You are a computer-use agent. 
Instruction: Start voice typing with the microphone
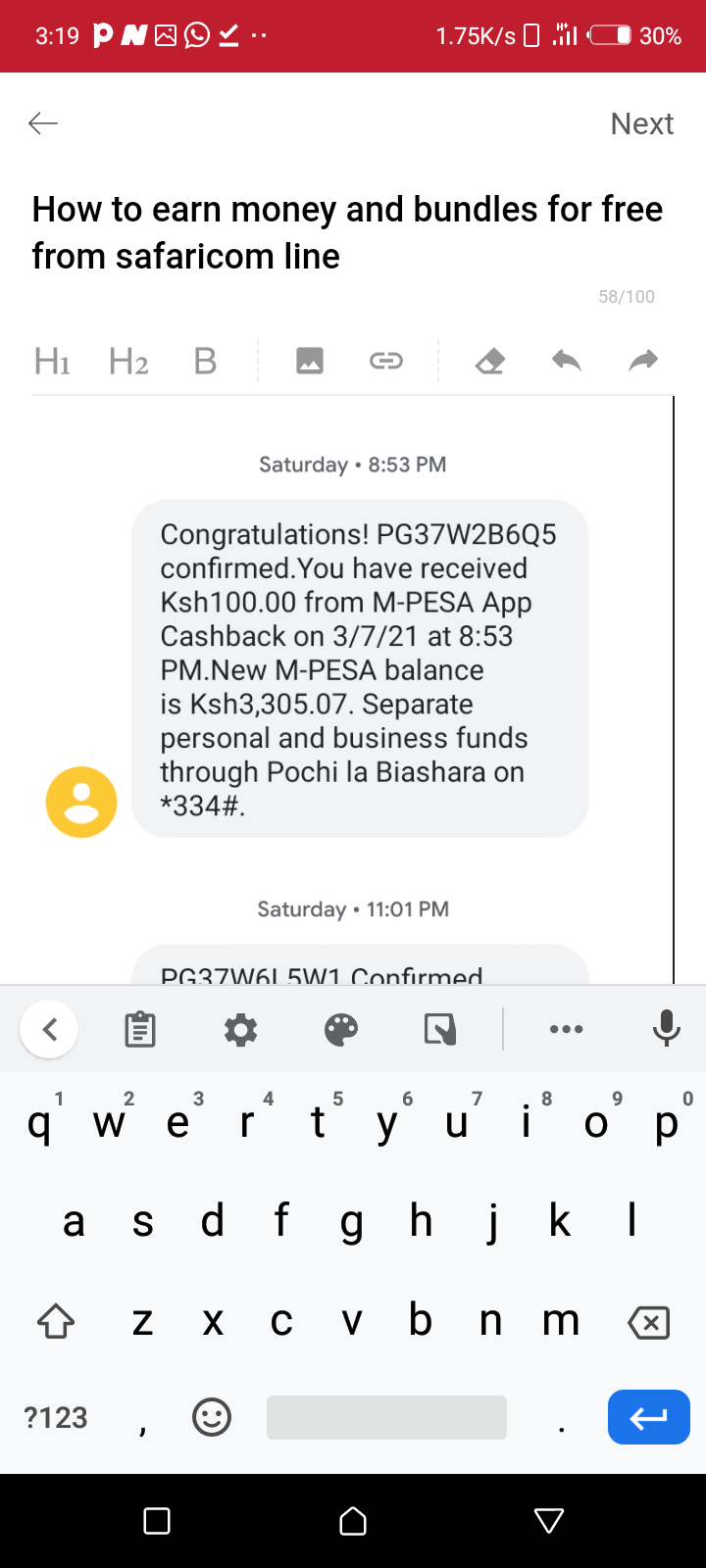[666, 1028]
